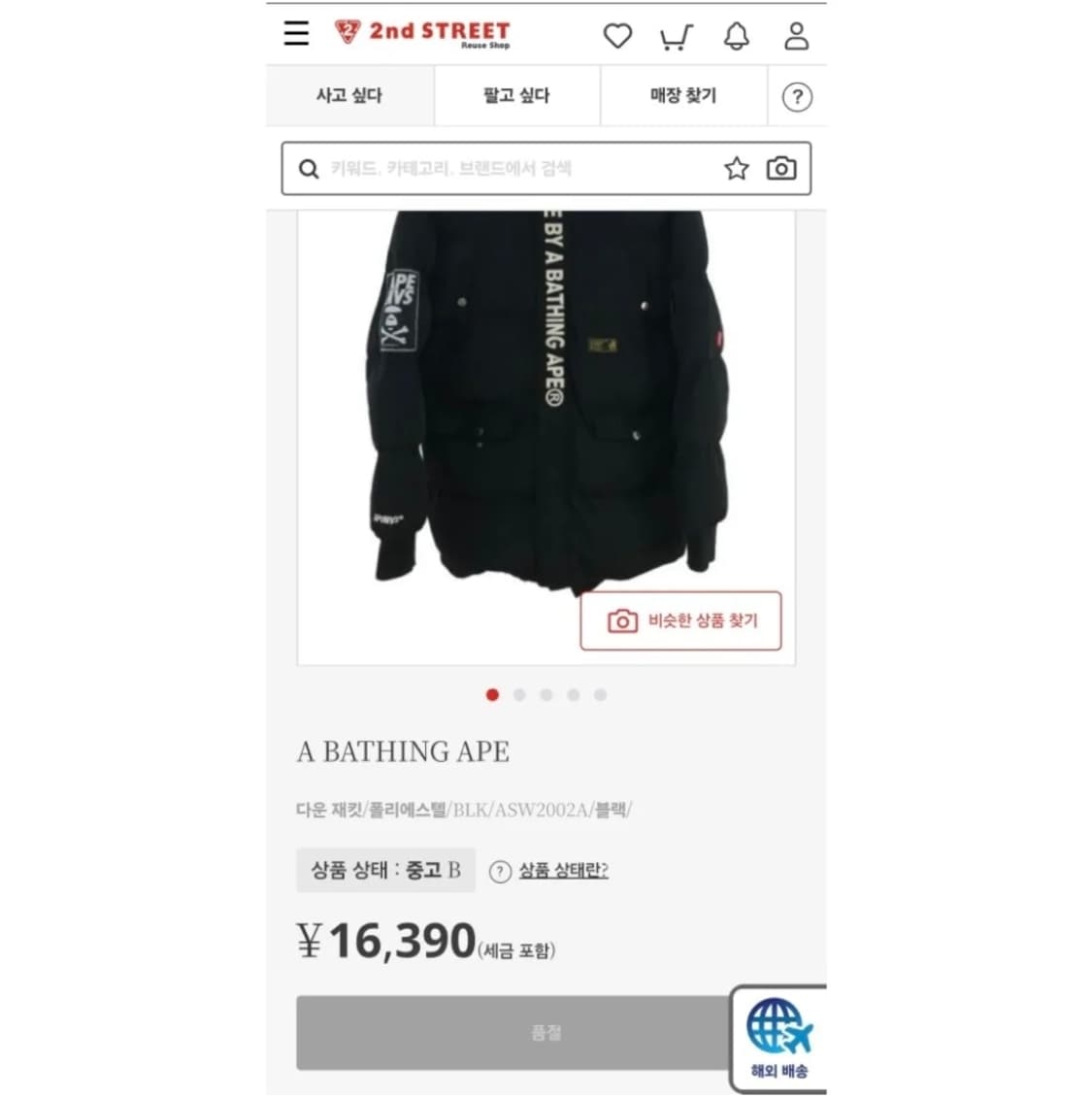
Task: Check notifications via the bell icon
Action: pyautogui.click(x=736, y=35)
